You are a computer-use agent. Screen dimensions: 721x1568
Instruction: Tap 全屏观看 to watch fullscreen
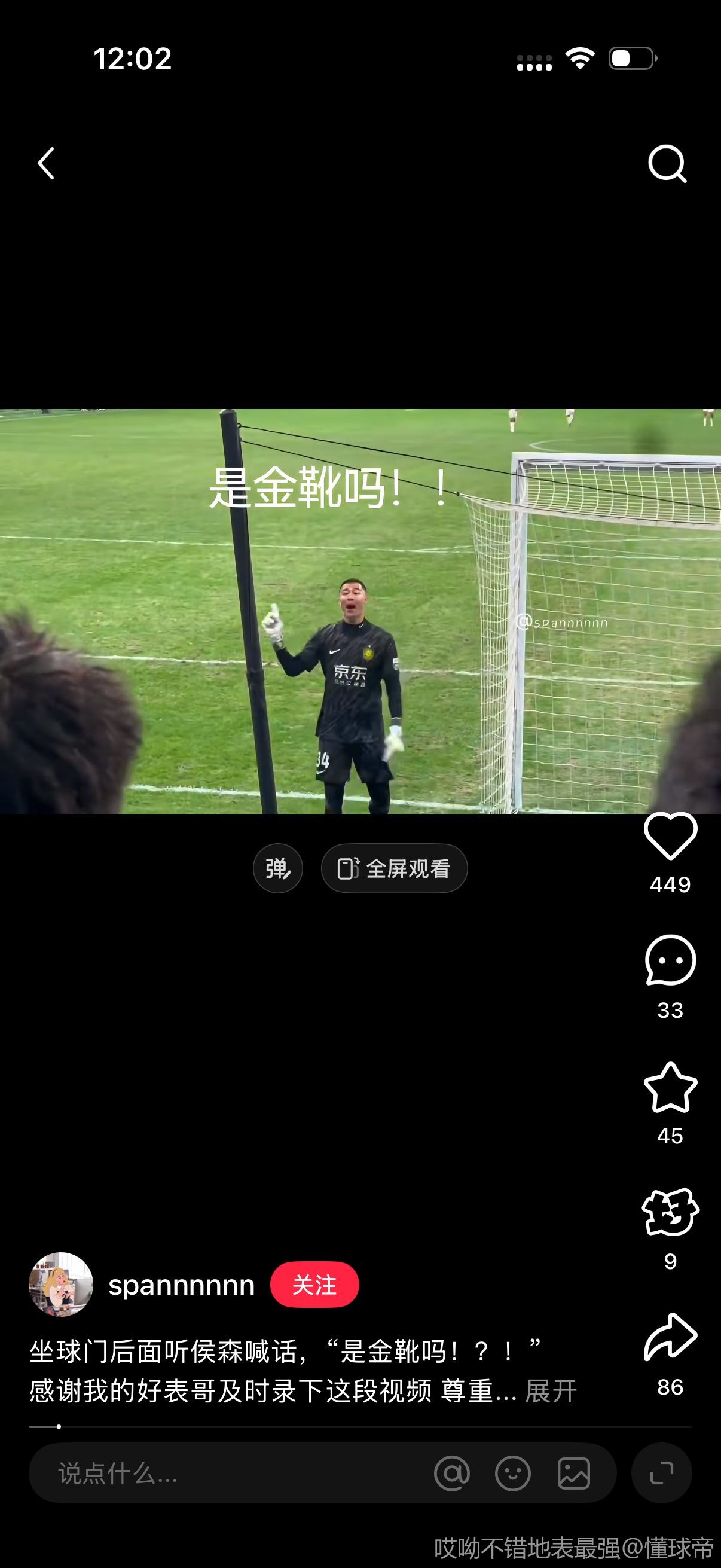[394, 868]
